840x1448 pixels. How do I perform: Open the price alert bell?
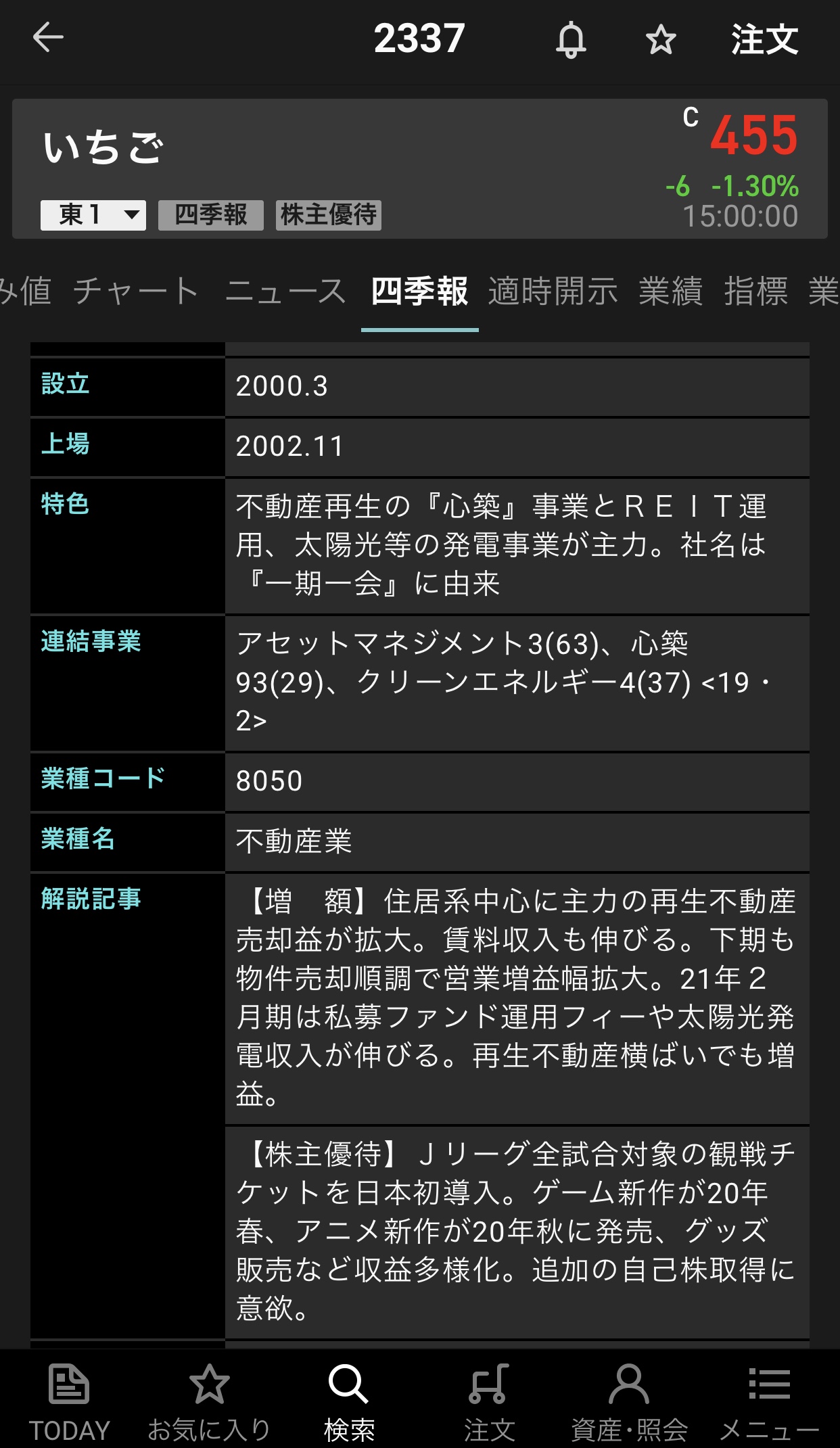(571, 39)
